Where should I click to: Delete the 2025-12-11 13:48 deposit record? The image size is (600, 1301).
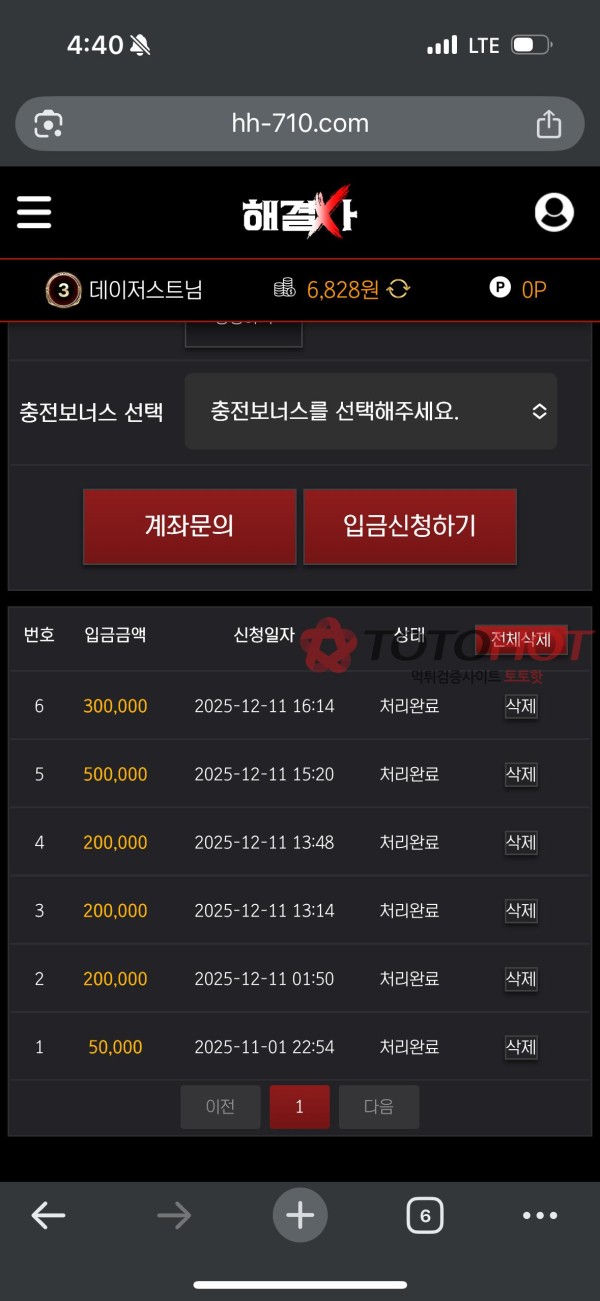point(521,842)
